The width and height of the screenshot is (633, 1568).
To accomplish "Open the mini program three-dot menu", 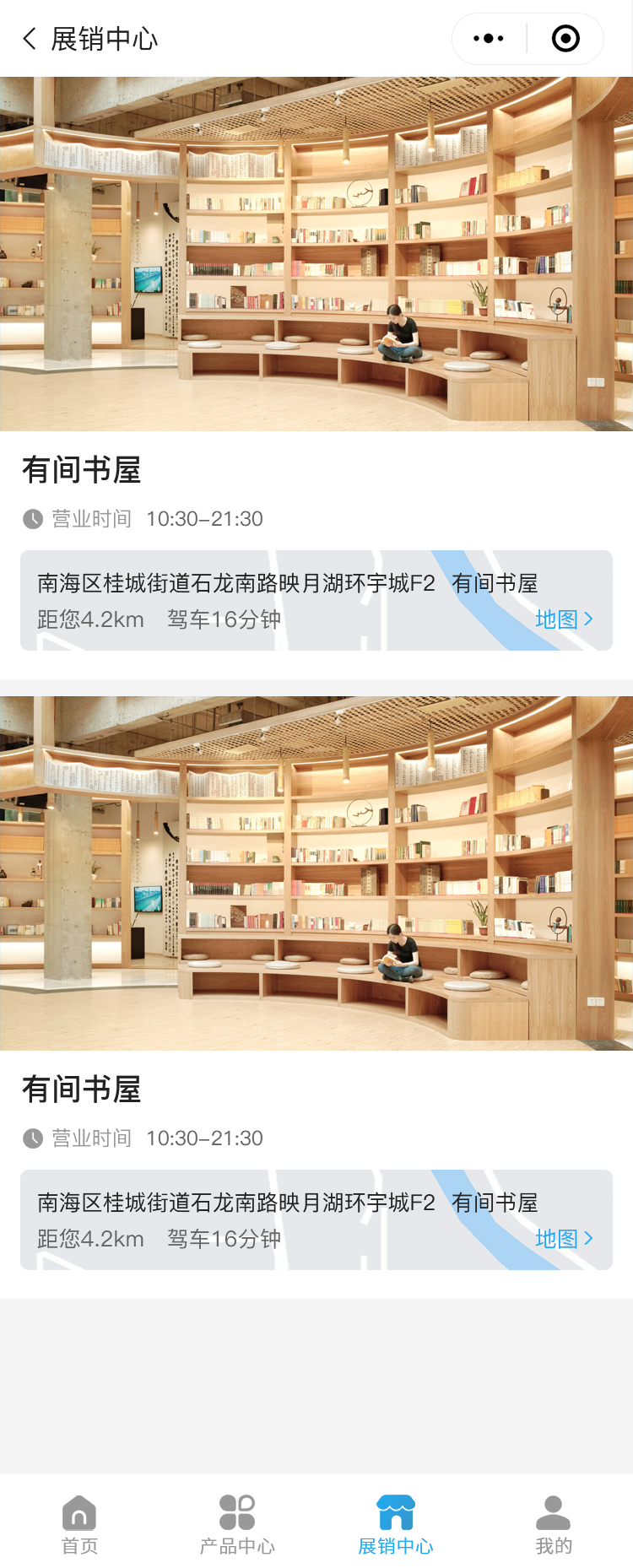I will coord(489,39).
